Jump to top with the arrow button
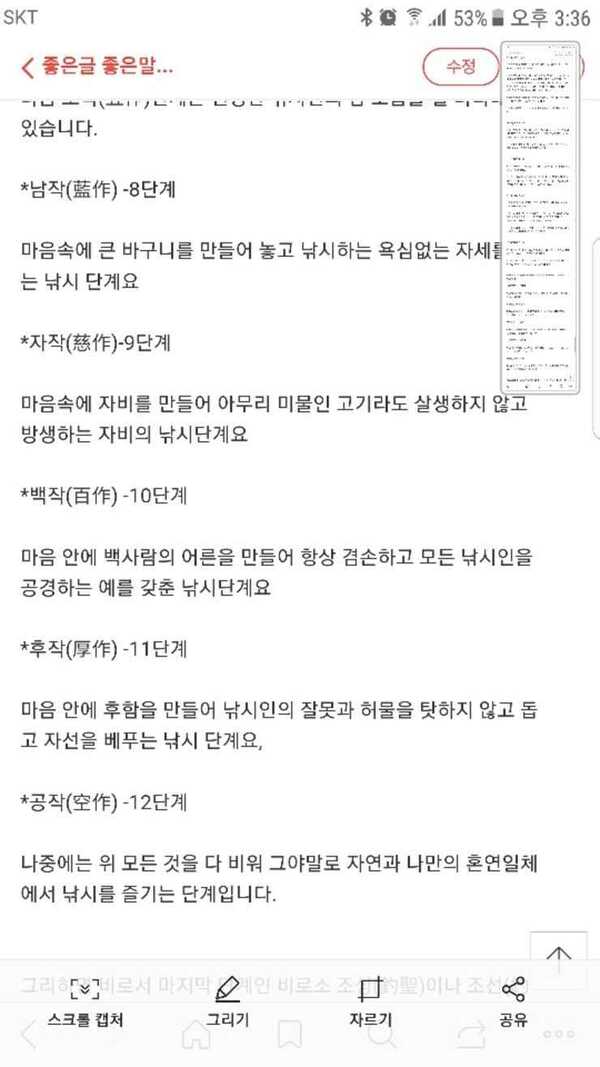This screenshot has height=1067, width=600. point(559,959)
